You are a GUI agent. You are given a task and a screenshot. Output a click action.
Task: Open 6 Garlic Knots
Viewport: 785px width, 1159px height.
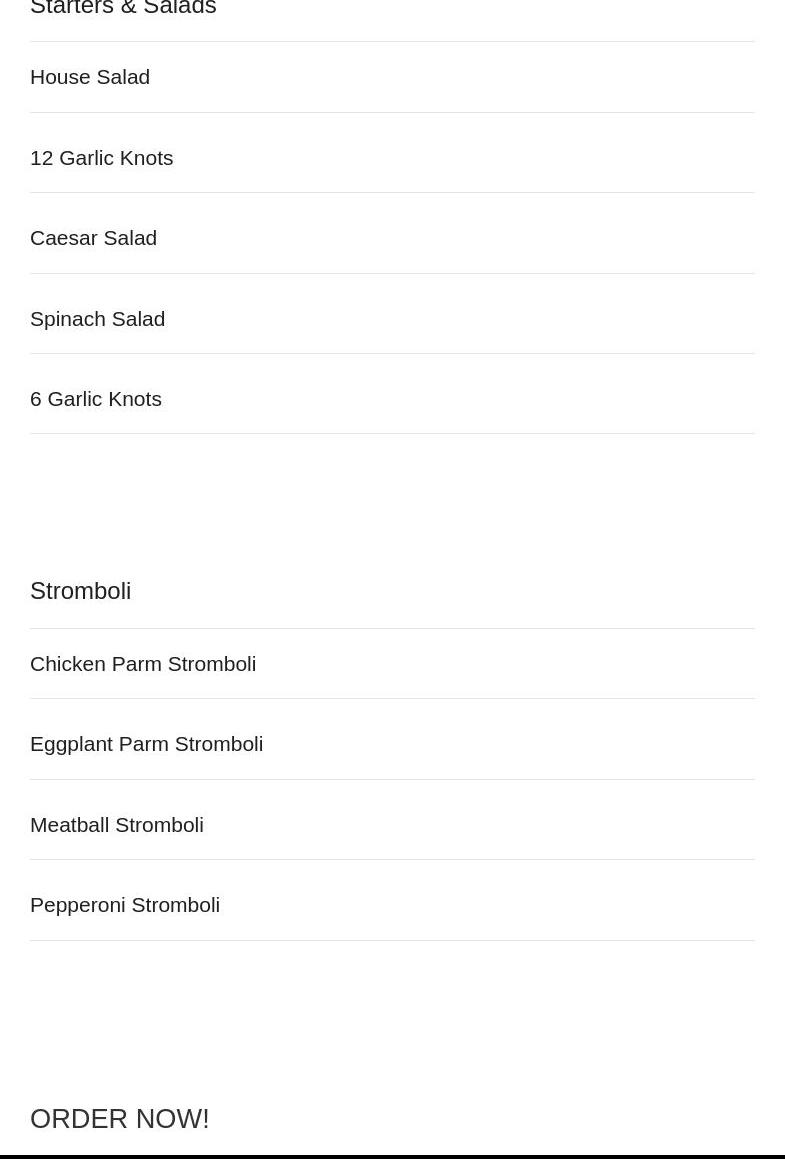point(95,399)
